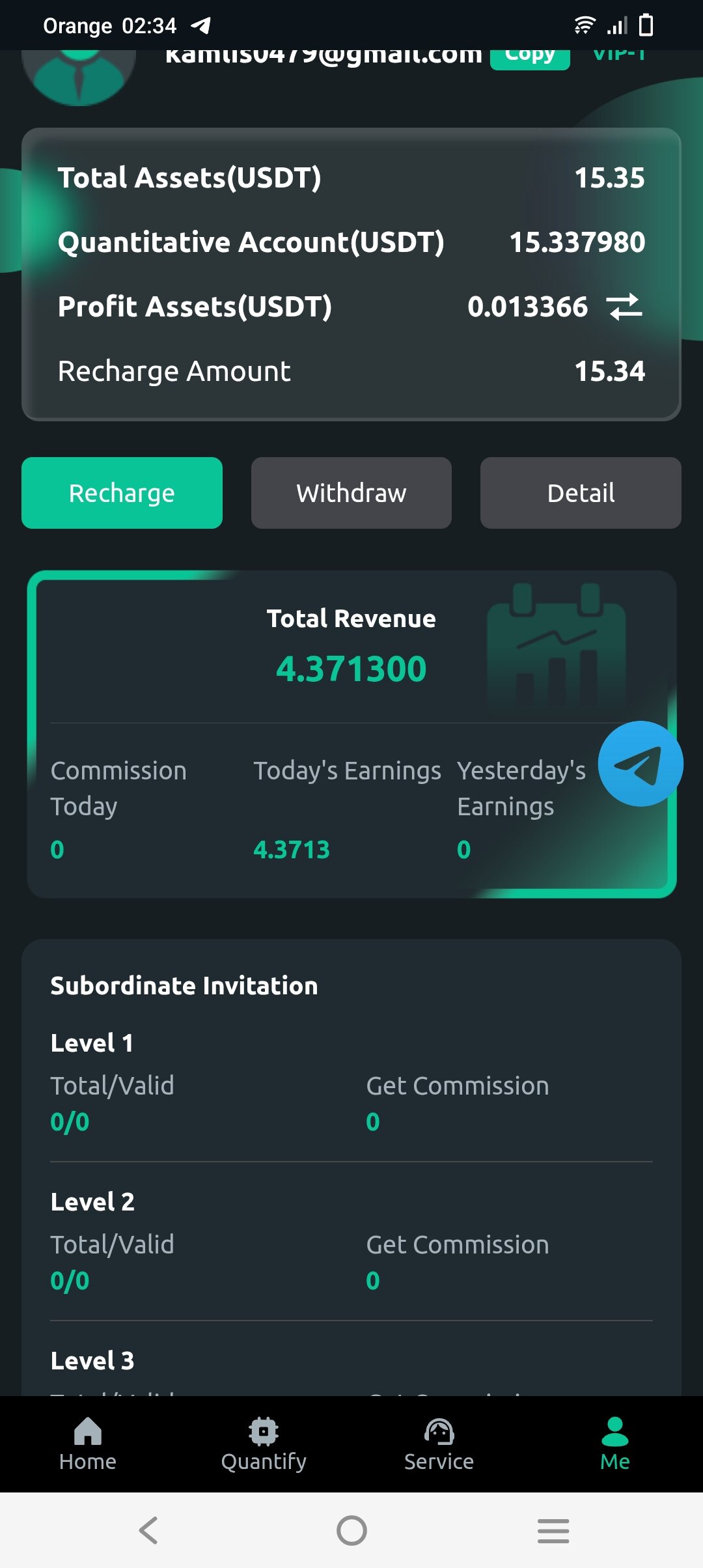Viewport: 703px width, 1568px height.
Task: Open recent apps from navigation bar
Action: tap(553, 1530)
